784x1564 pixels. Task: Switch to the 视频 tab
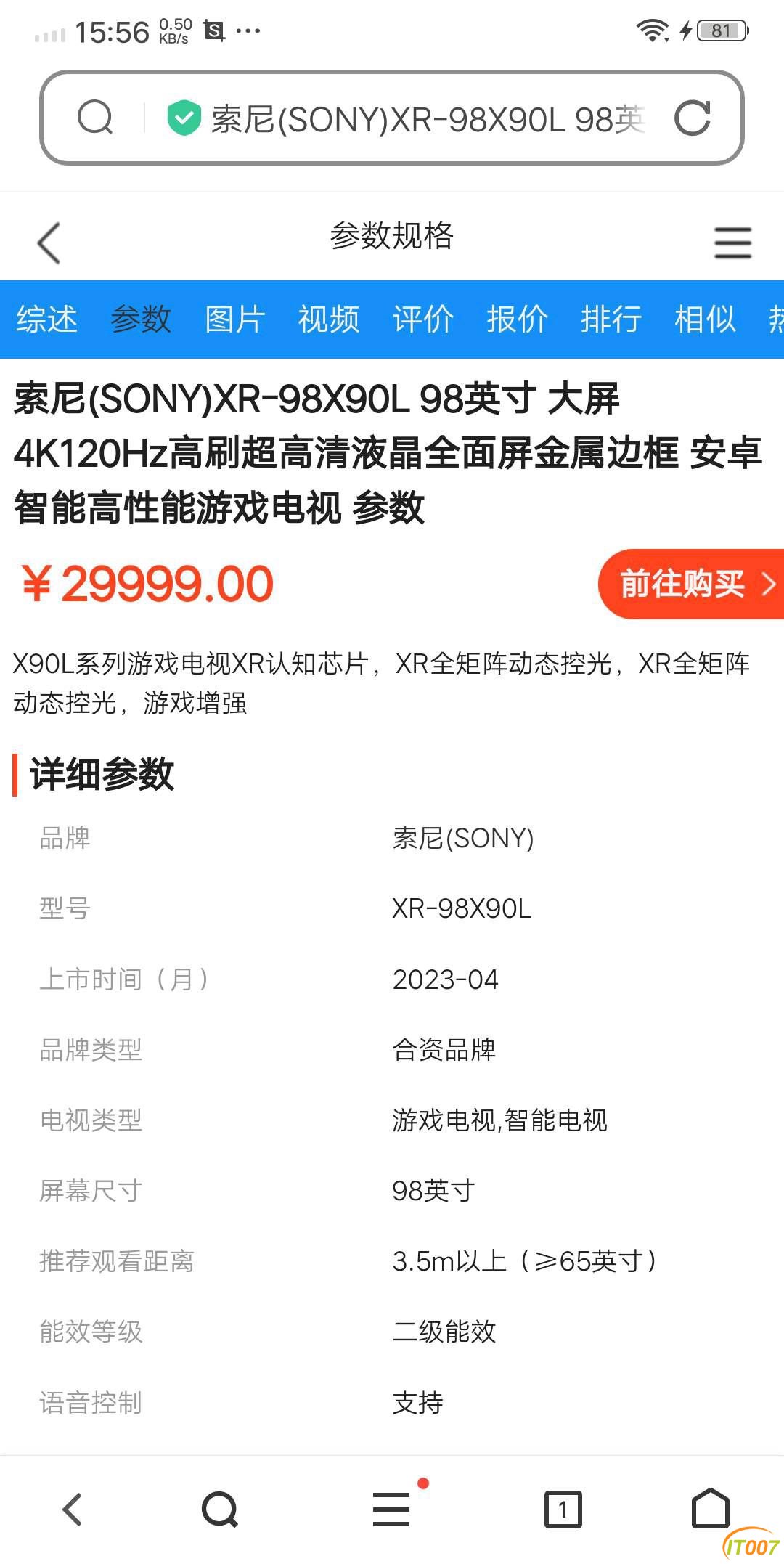click(329, 319)
